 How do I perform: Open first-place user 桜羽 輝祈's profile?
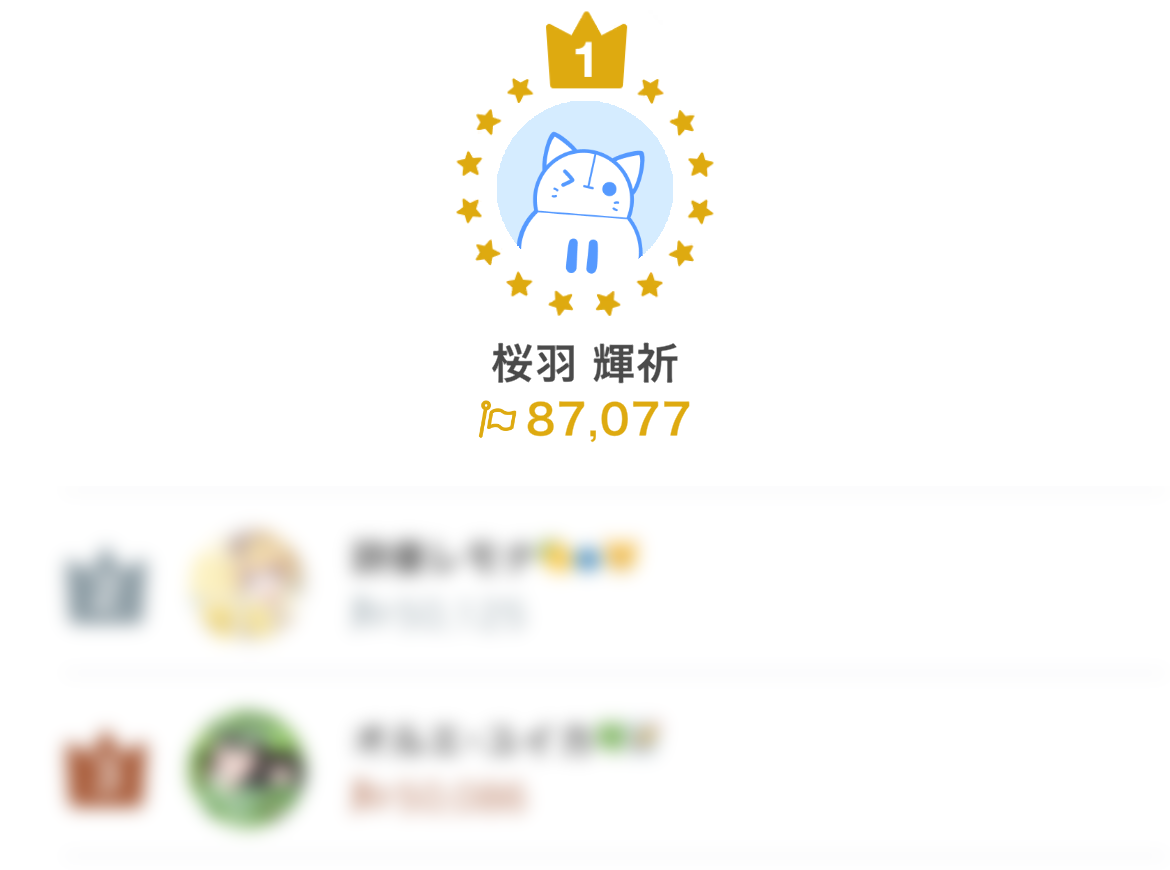(585, 190)
